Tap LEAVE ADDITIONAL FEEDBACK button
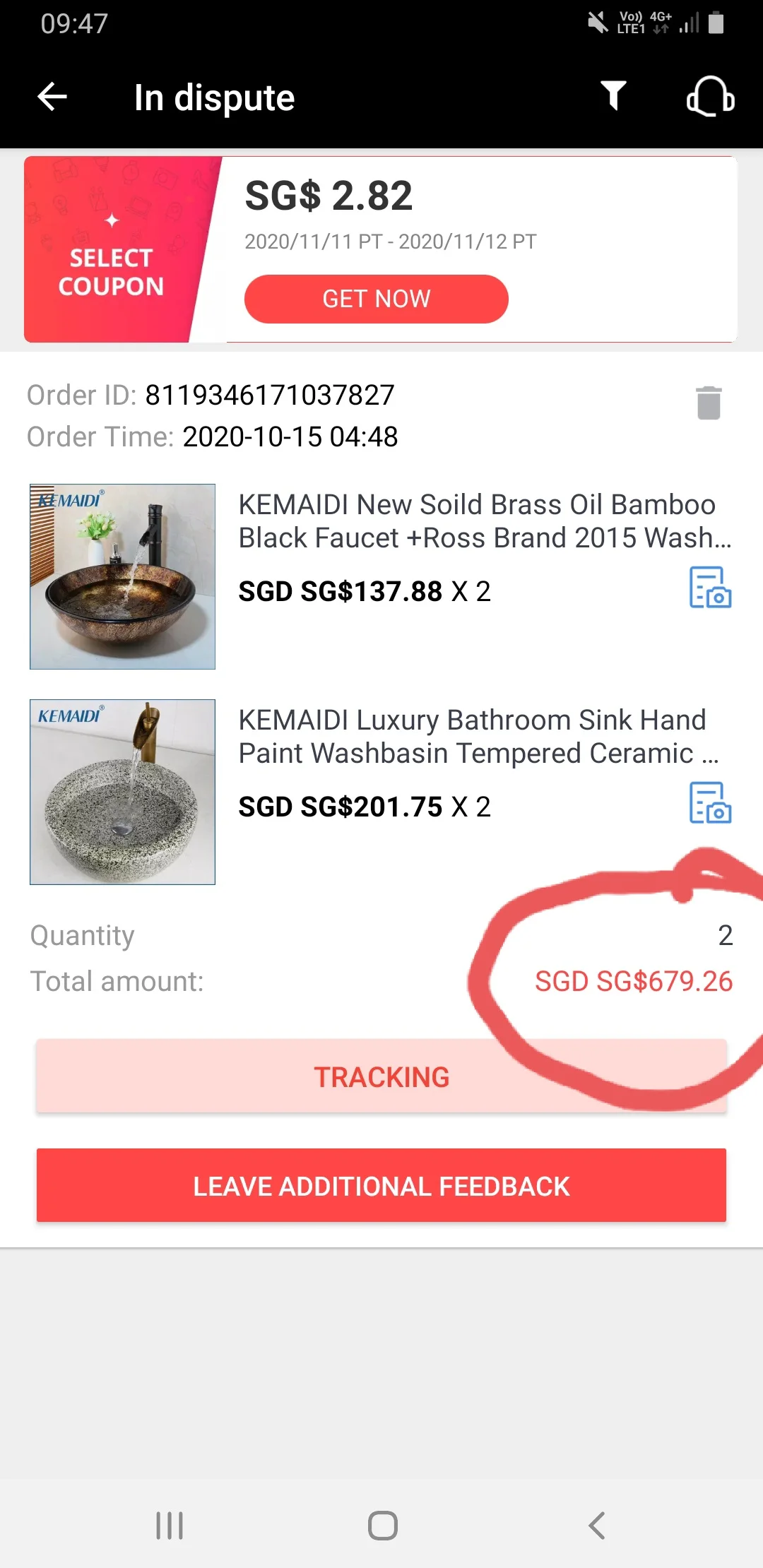 click(x=381, y=1186)
